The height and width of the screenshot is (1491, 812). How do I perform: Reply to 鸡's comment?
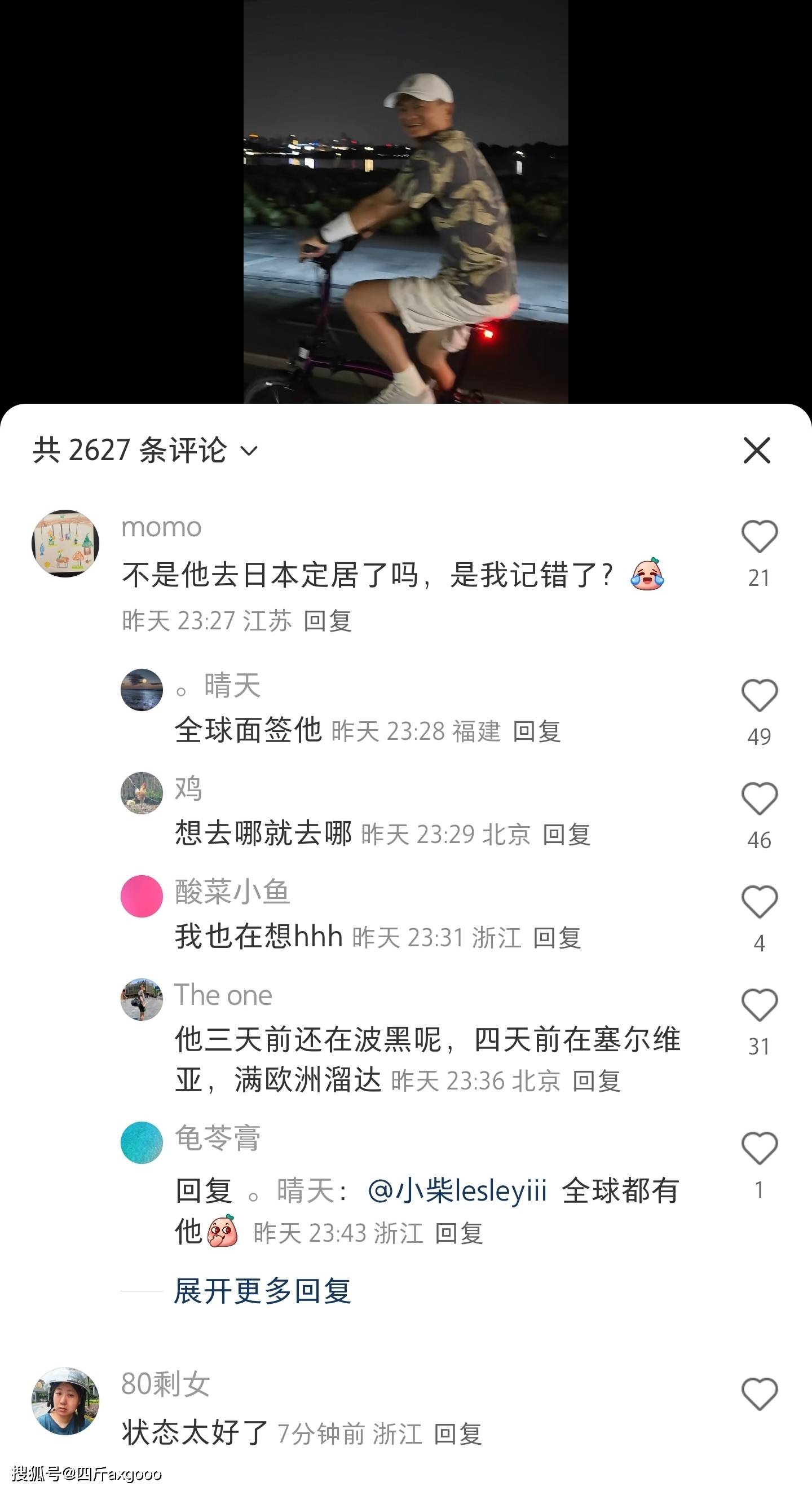pyautogui.click(x=567, y=835)
